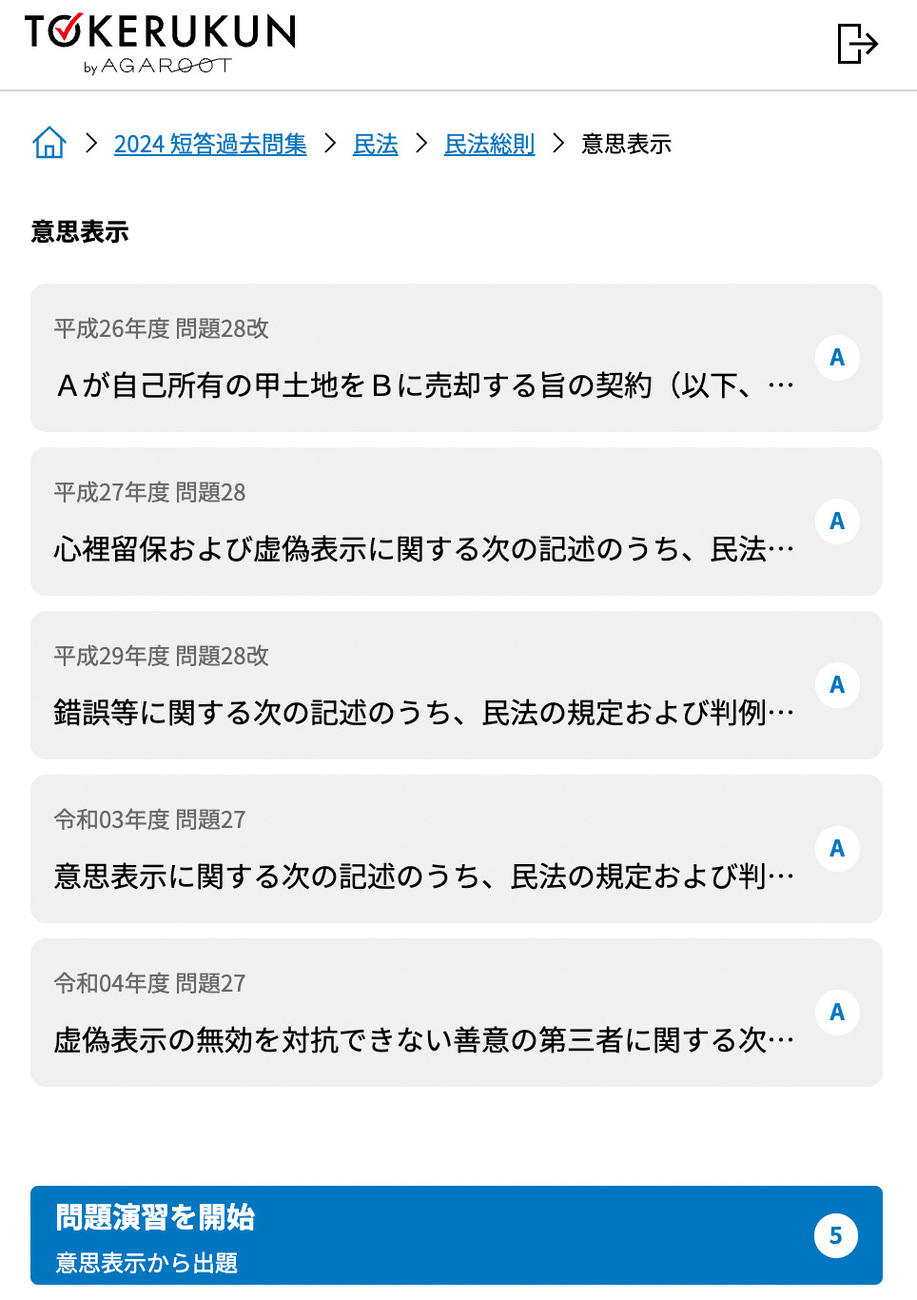The image size is (917, 1300).
Task: Tap the logout icon at top right
Action: coord(856,44)
